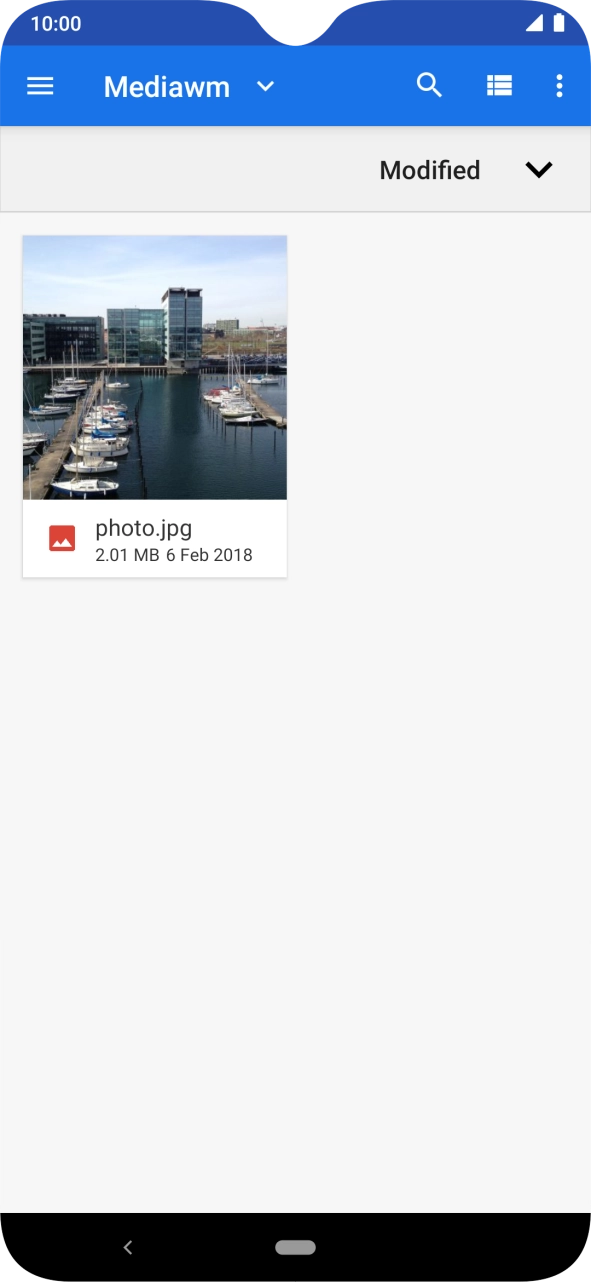Viewport: 591px width, 1282px height.
Task: Open photo.jpg thumbnail
Action: [x=155, y=368]
